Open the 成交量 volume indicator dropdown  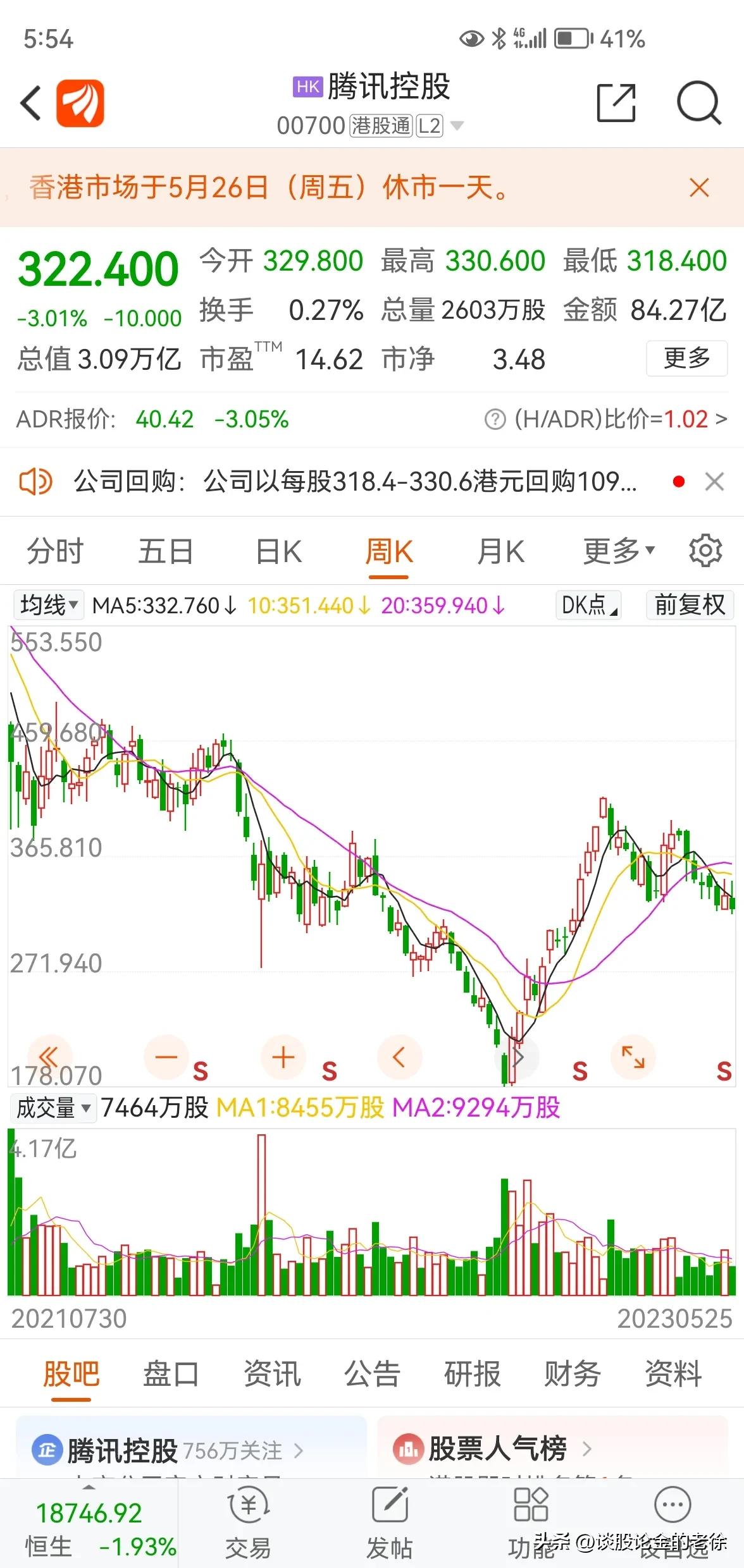tap(53, 1108)
